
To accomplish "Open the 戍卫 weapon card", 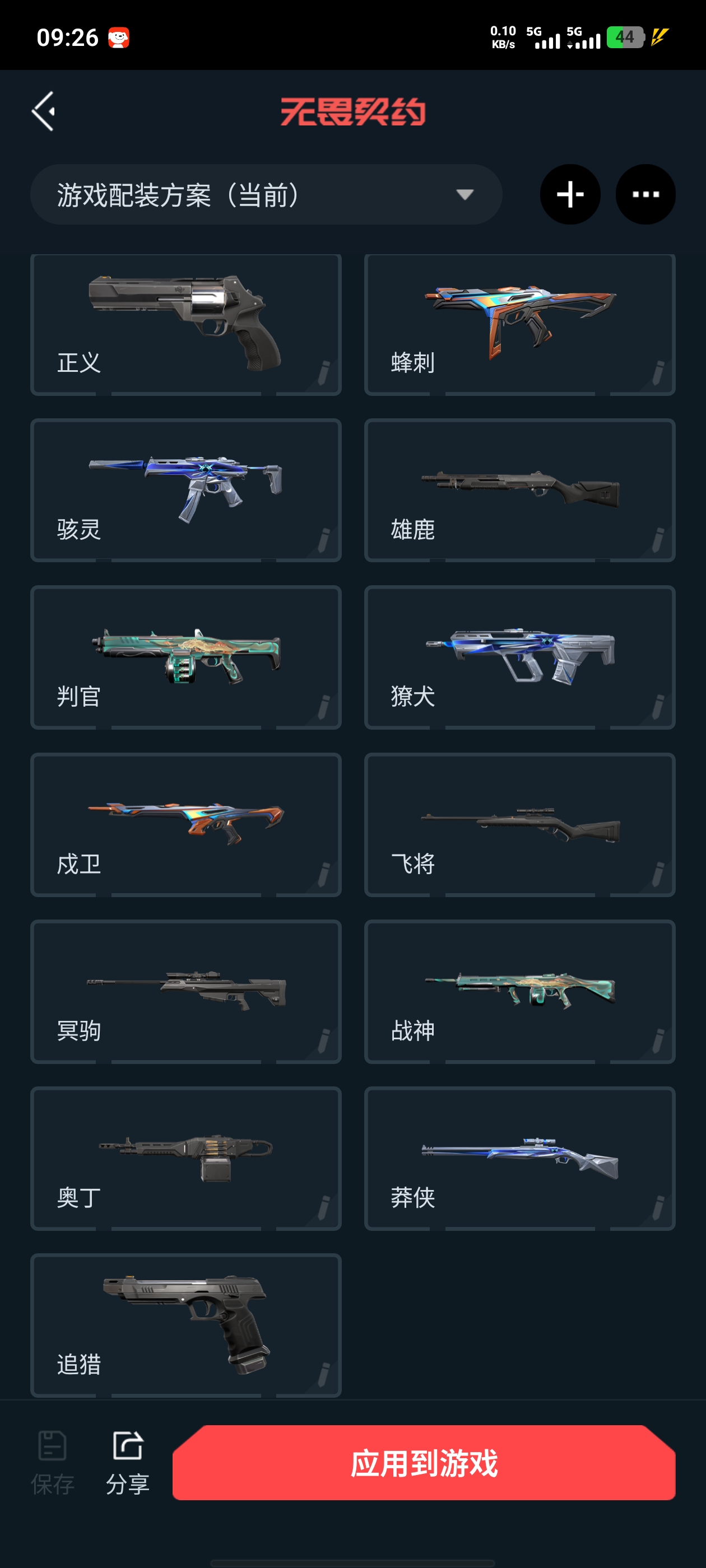I will click(186, 825).
